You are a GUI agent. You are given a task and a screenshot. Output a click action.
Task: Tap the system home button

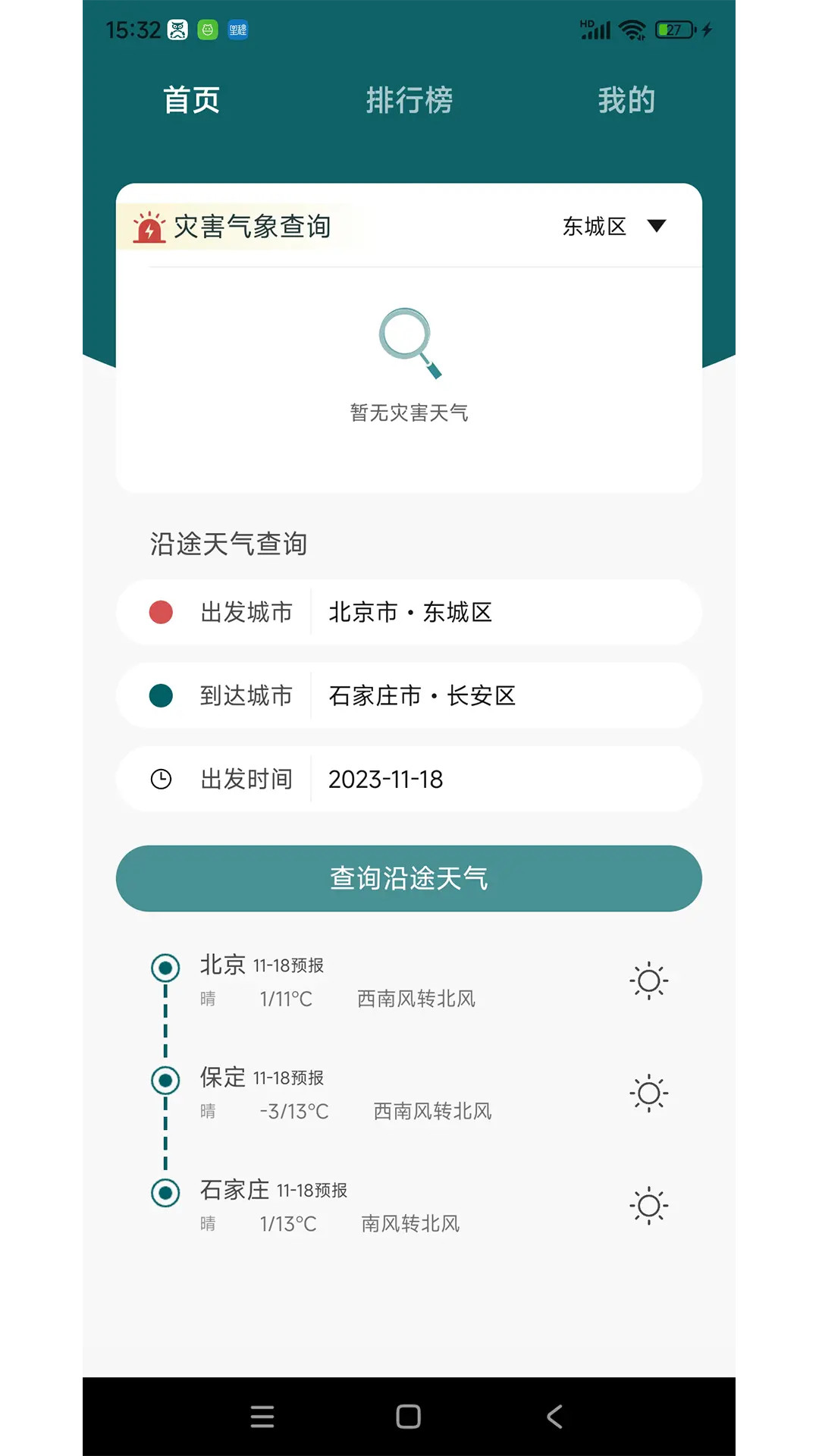tap(408, 1417)
